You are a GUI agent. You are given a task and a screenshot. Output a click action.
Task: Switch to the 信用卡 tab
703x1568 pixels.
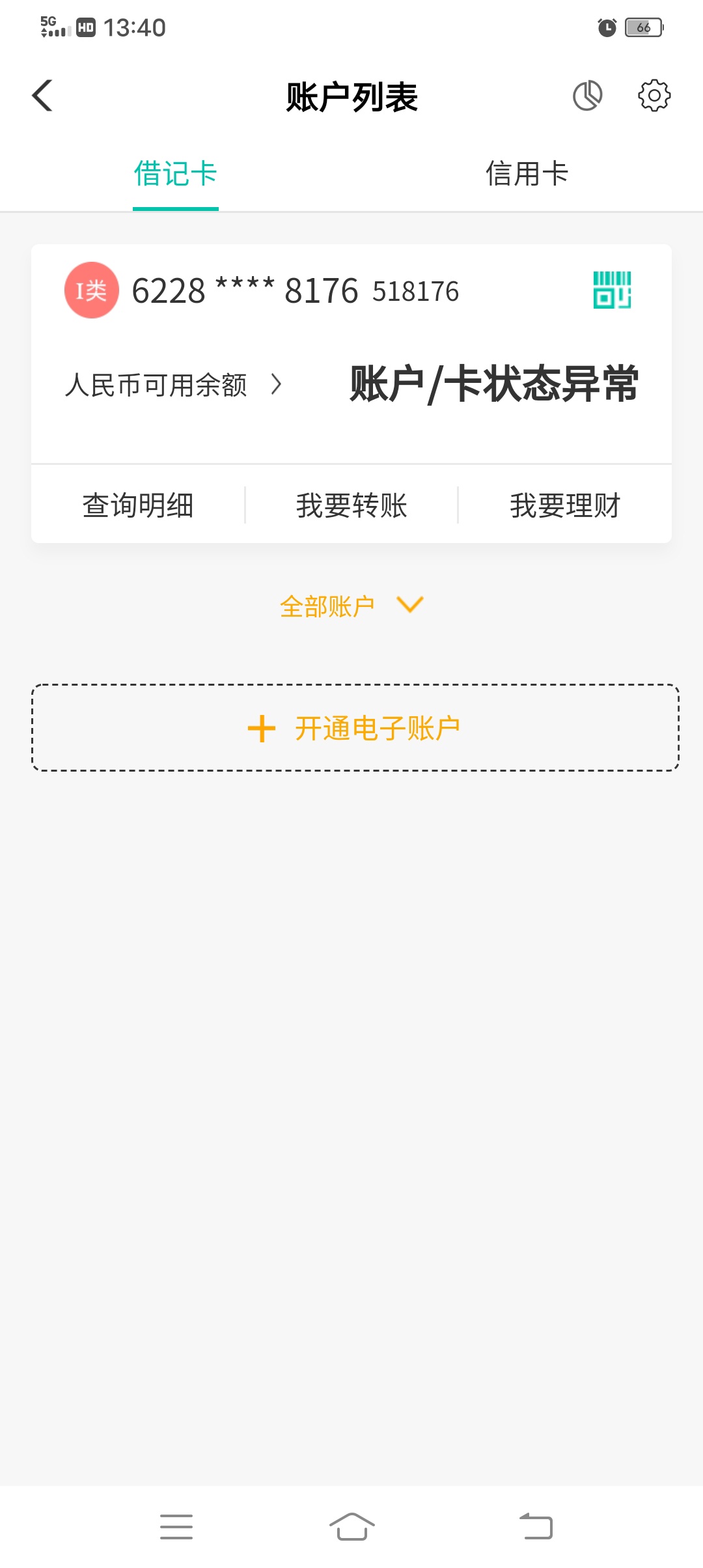click(x=527, y=174)
